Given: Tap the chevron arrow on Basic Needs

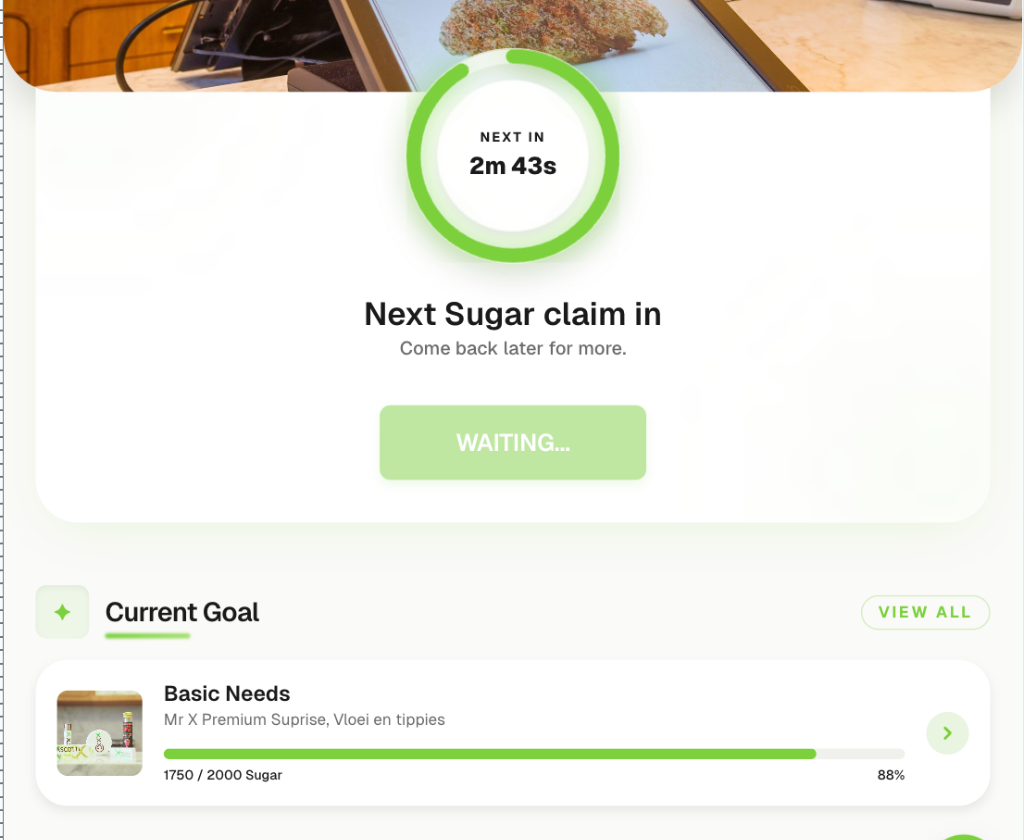Looking at the screenshot, I should point(947,733).
